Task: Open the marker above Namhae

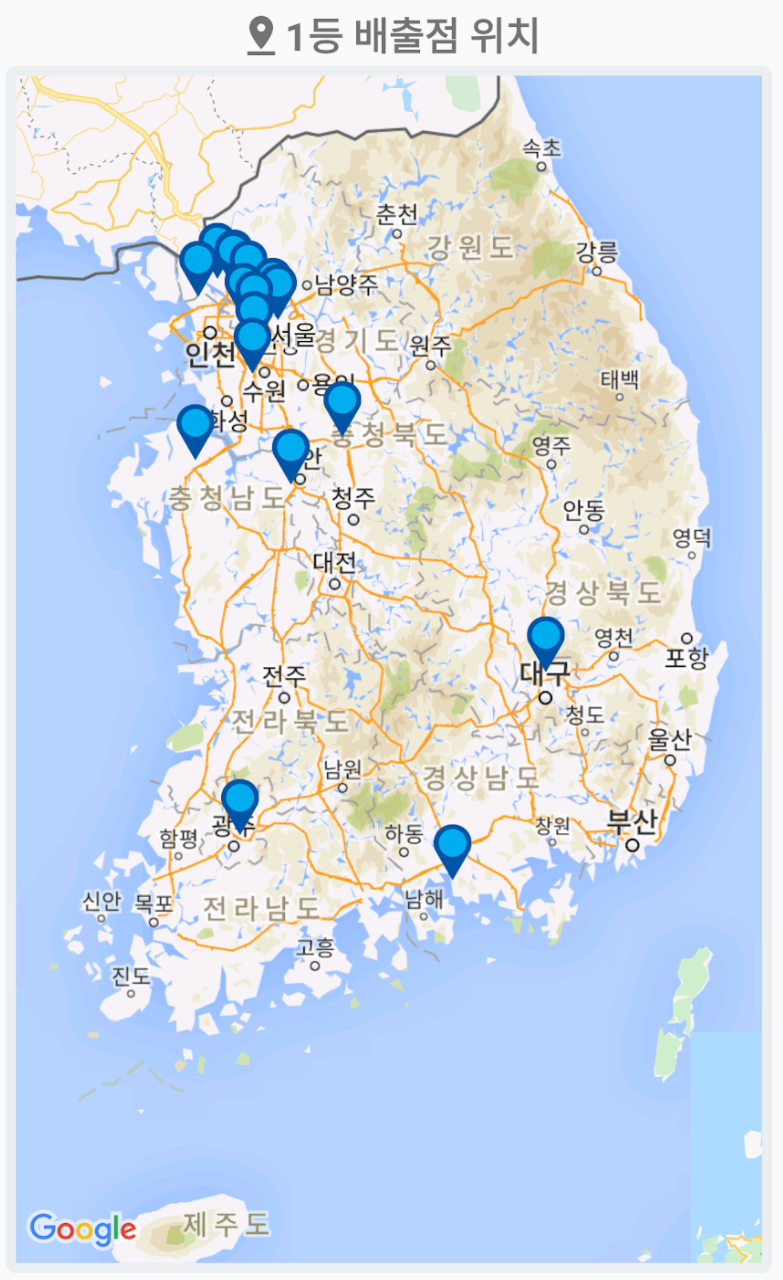Action: pyautogui.click(x=452, y=846)
